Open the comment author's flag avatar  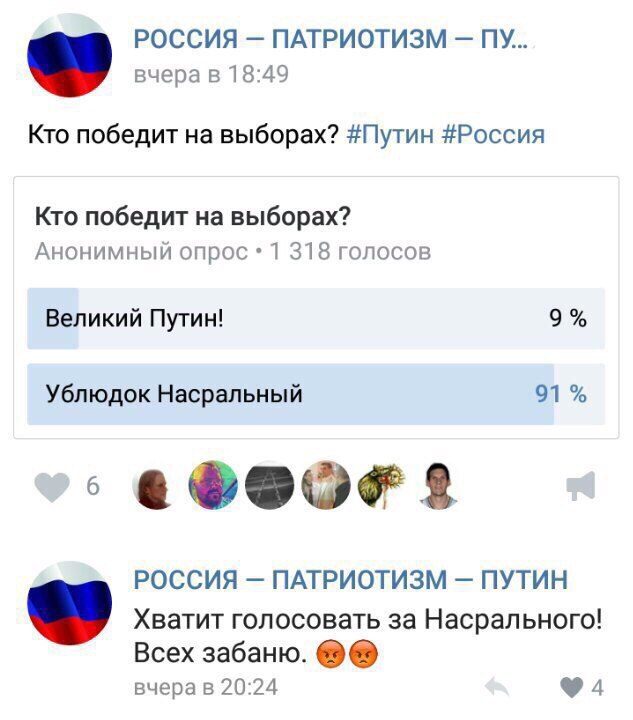pos(69,602)
